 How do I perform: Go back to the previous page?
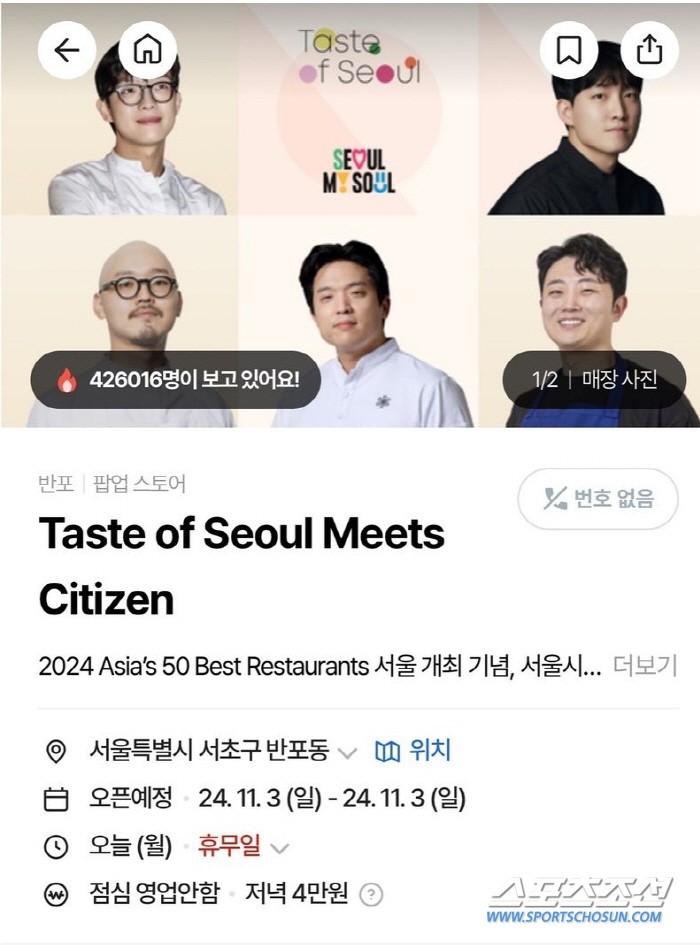tap(67, 50)
